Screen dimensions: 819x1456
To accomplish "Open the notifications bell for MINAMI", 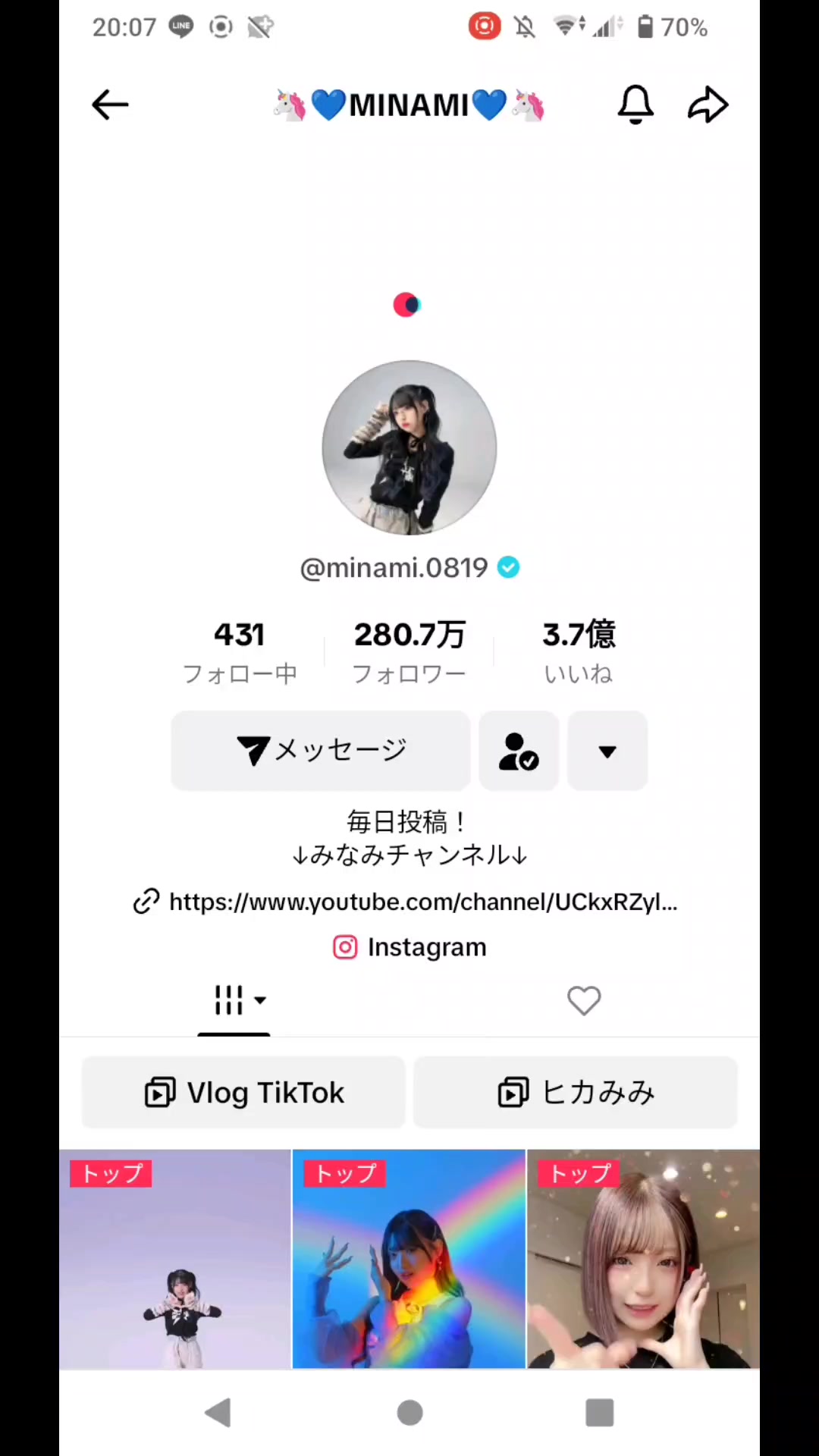I will point(635,105).
